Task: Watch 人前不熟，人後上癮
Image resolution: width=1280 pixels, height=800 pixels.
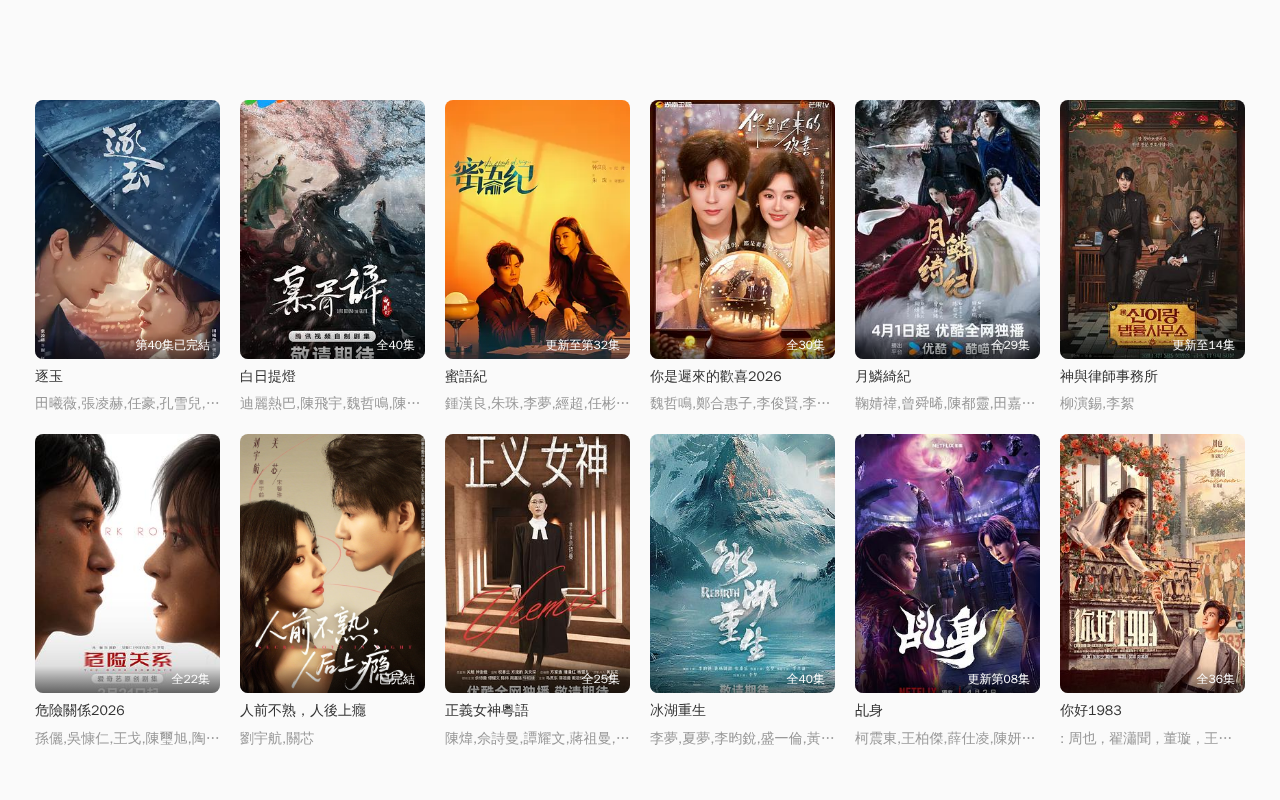Action: pos(332,563)
